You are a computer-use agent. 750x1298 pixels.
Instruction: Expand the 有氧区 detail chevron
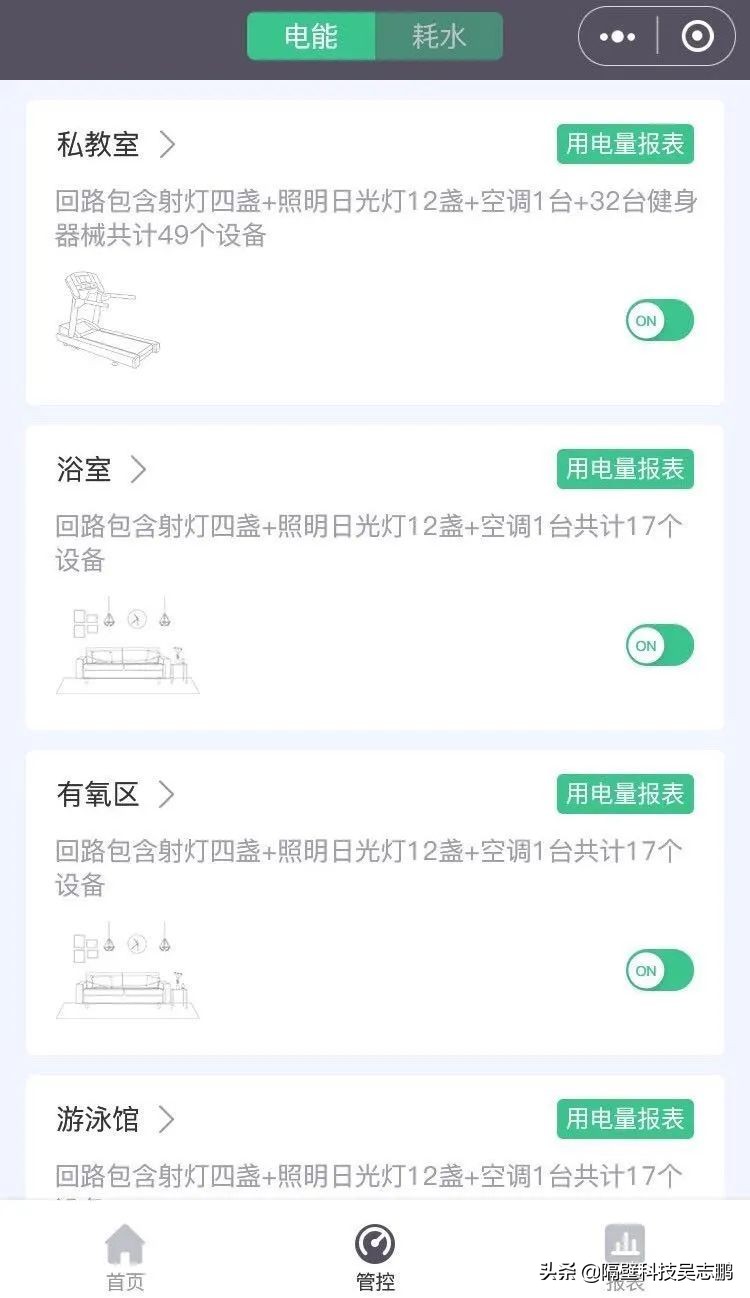(x=165, y=794)
